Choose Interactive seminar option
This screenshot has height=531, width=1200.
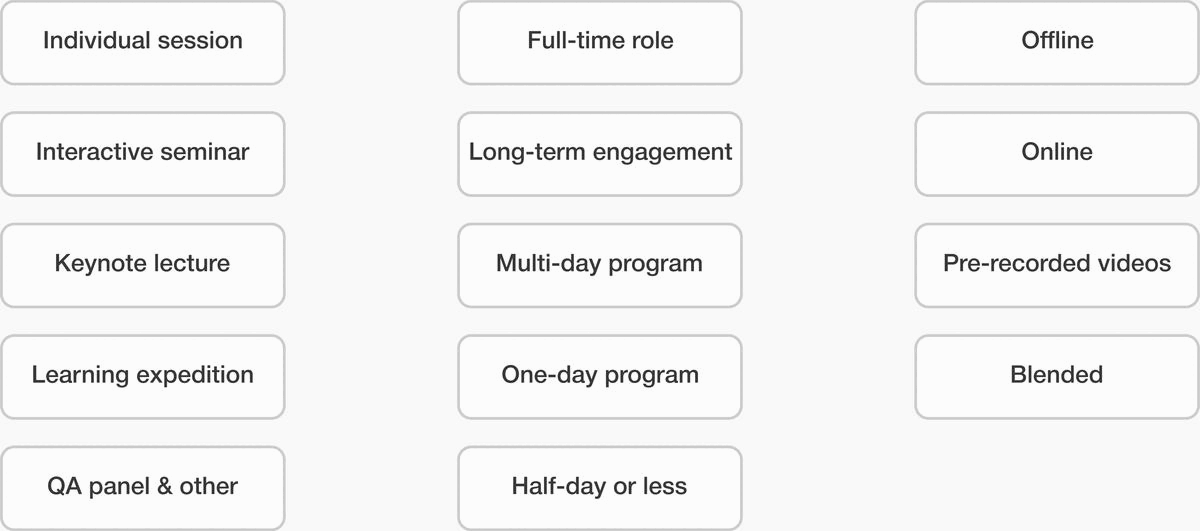[142, 153]
